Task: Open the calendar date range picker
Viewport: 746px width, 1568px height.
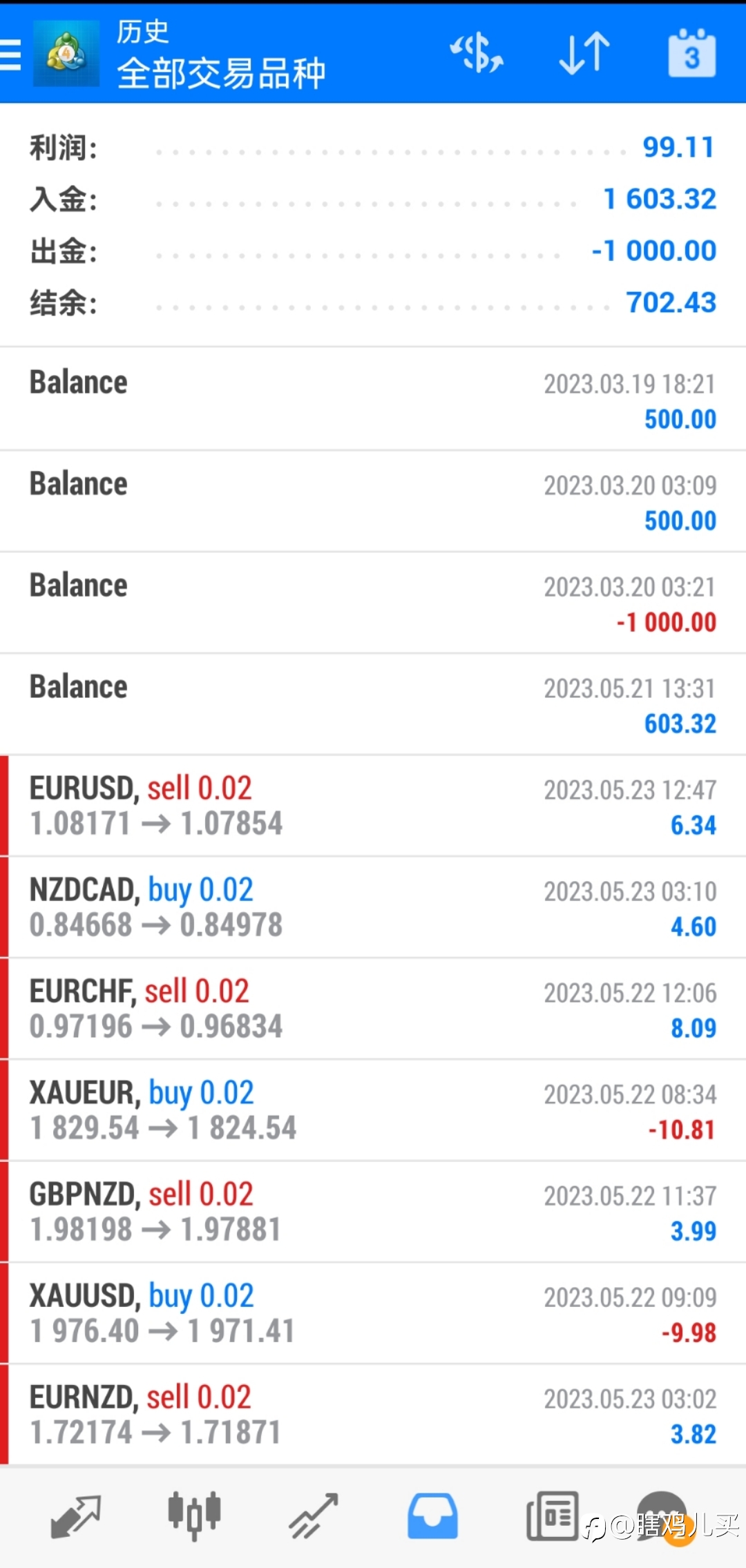Action: tap(691, 53)
